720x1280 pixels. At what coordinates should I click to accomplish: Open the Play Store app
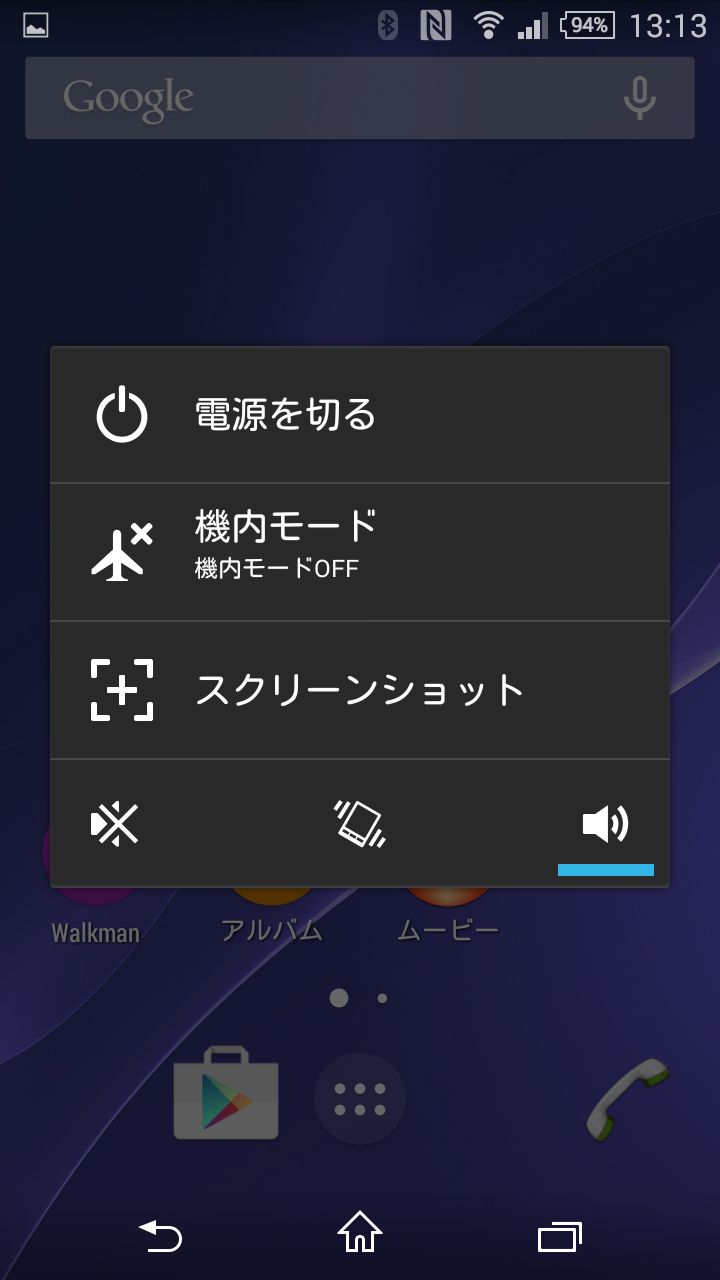click(x=226, y=1093)
